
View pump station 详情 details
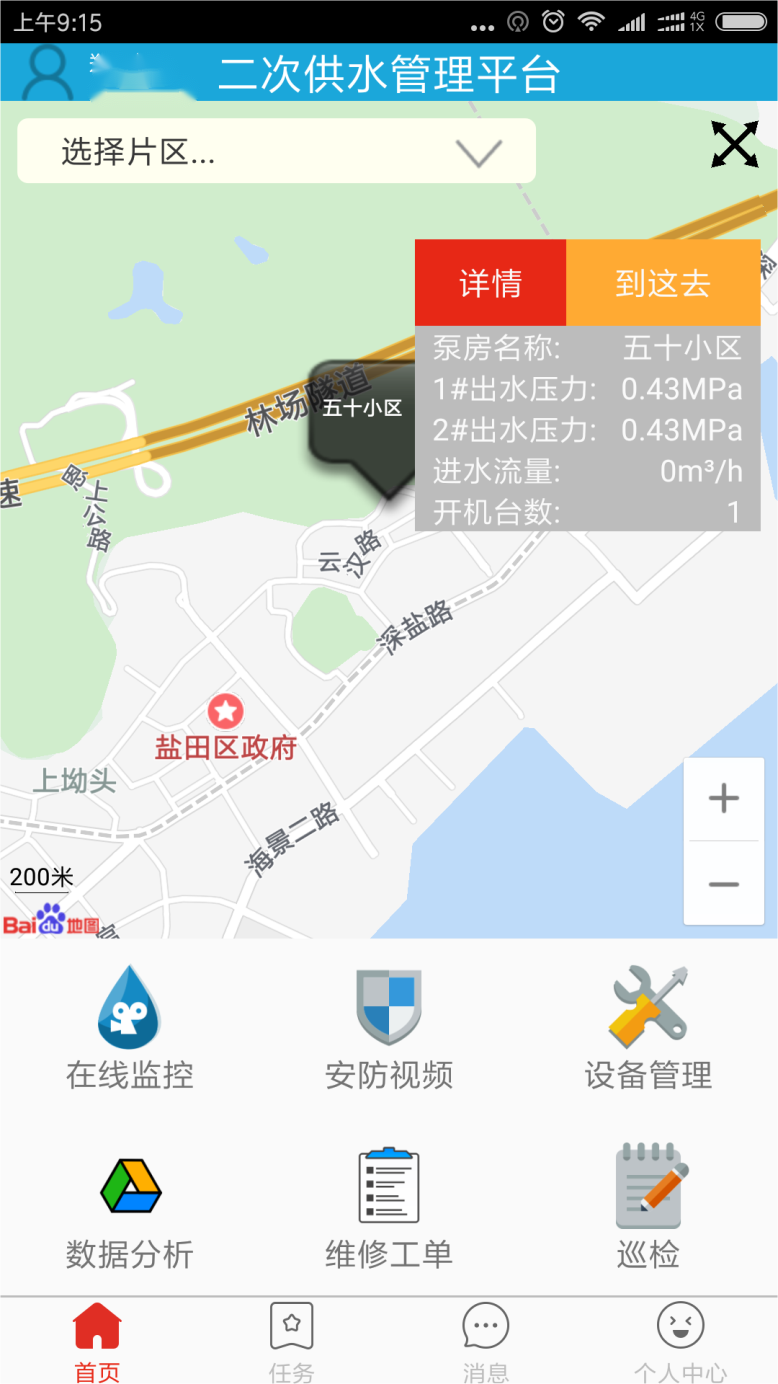(490, 282)
